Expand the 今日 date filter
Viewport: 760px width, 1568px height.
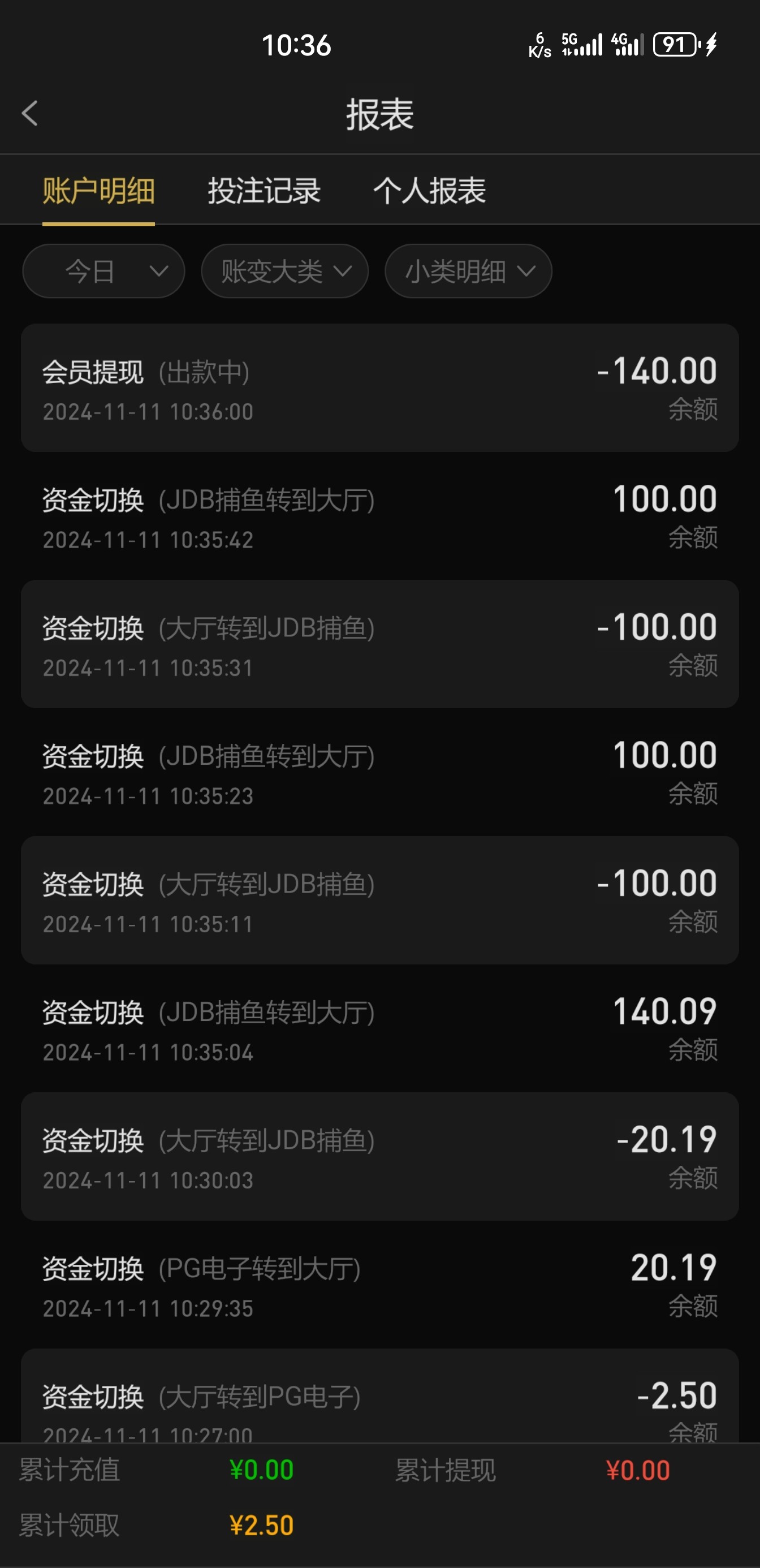click(103, 271)
